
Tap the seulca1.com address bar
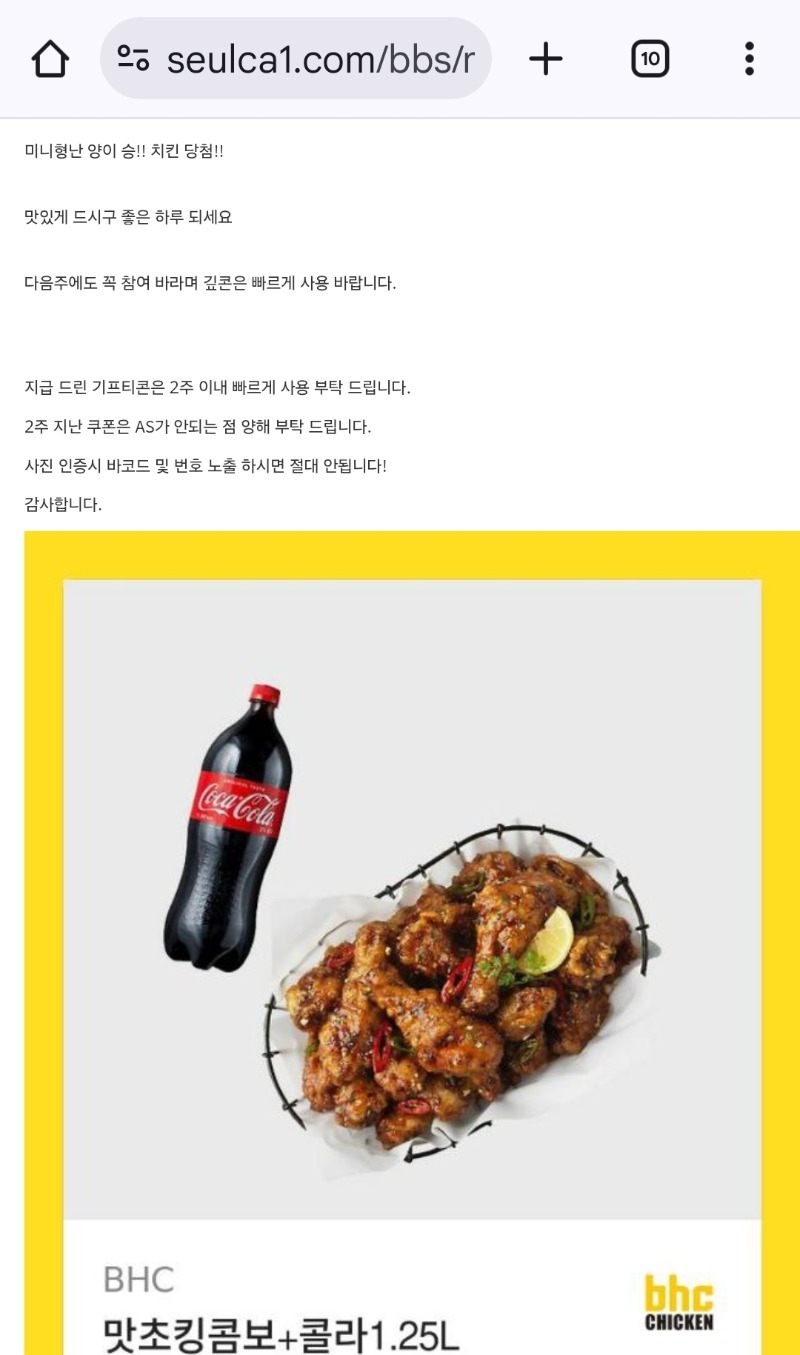tap(320, 60)
